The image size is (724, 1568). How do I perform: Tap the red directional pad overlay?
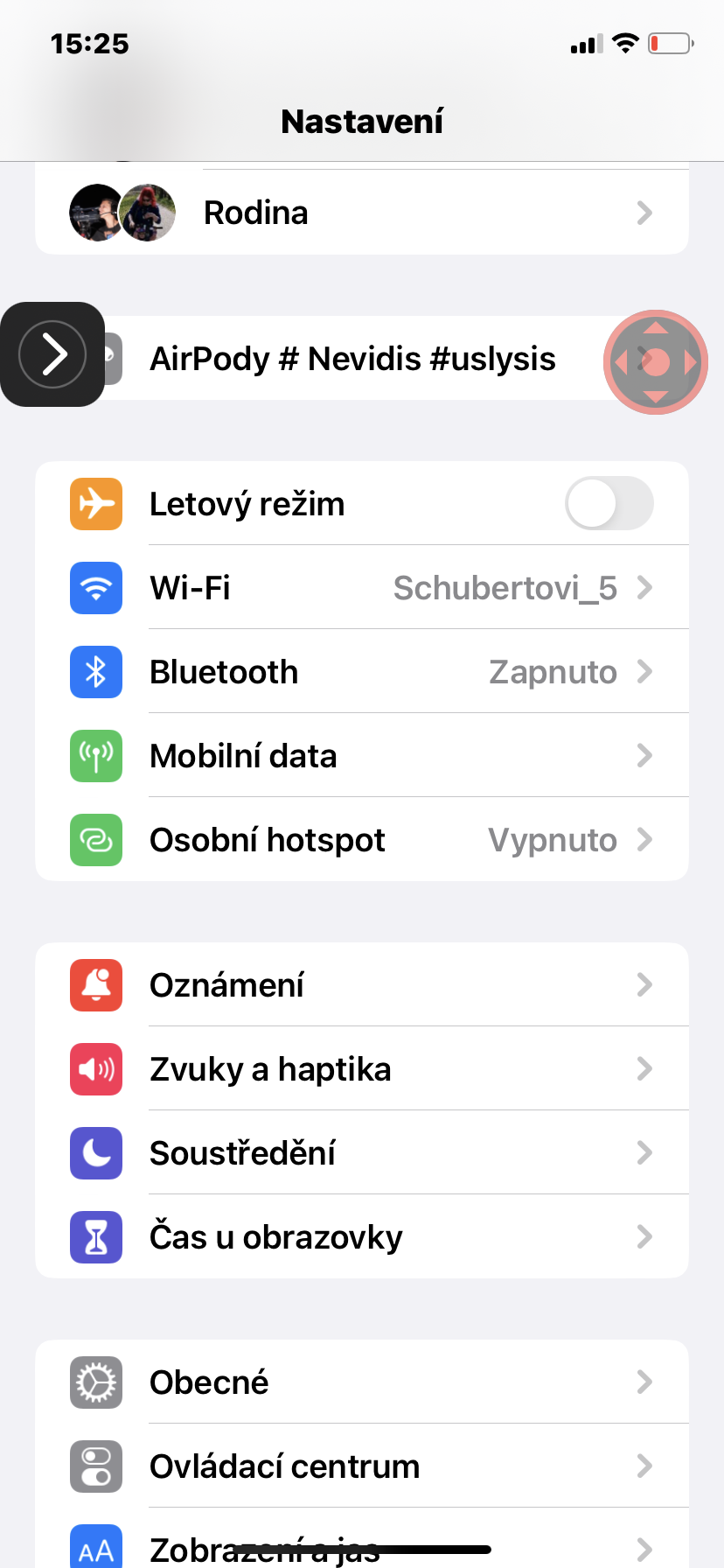656,362
